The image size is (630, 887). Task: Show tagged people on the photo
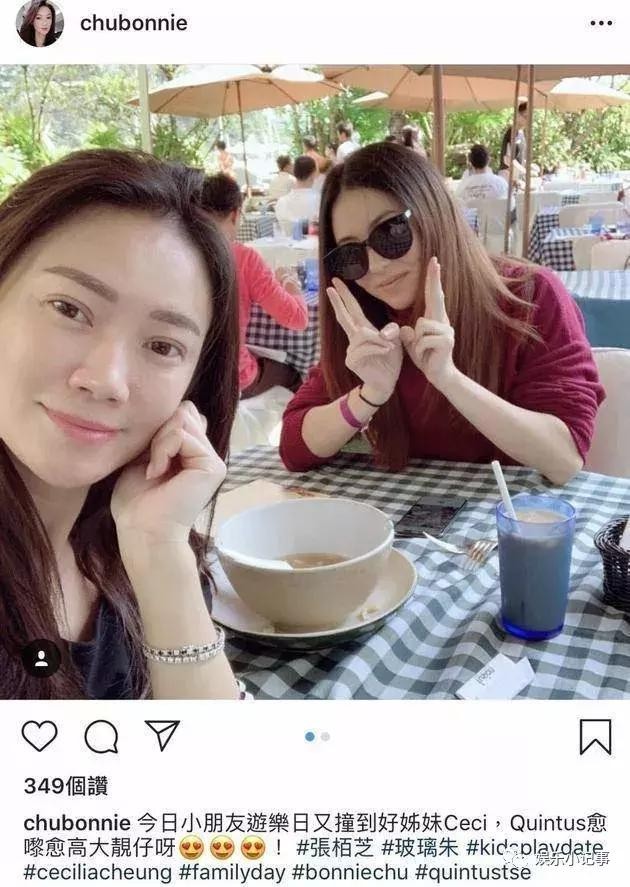coord(41,658)
